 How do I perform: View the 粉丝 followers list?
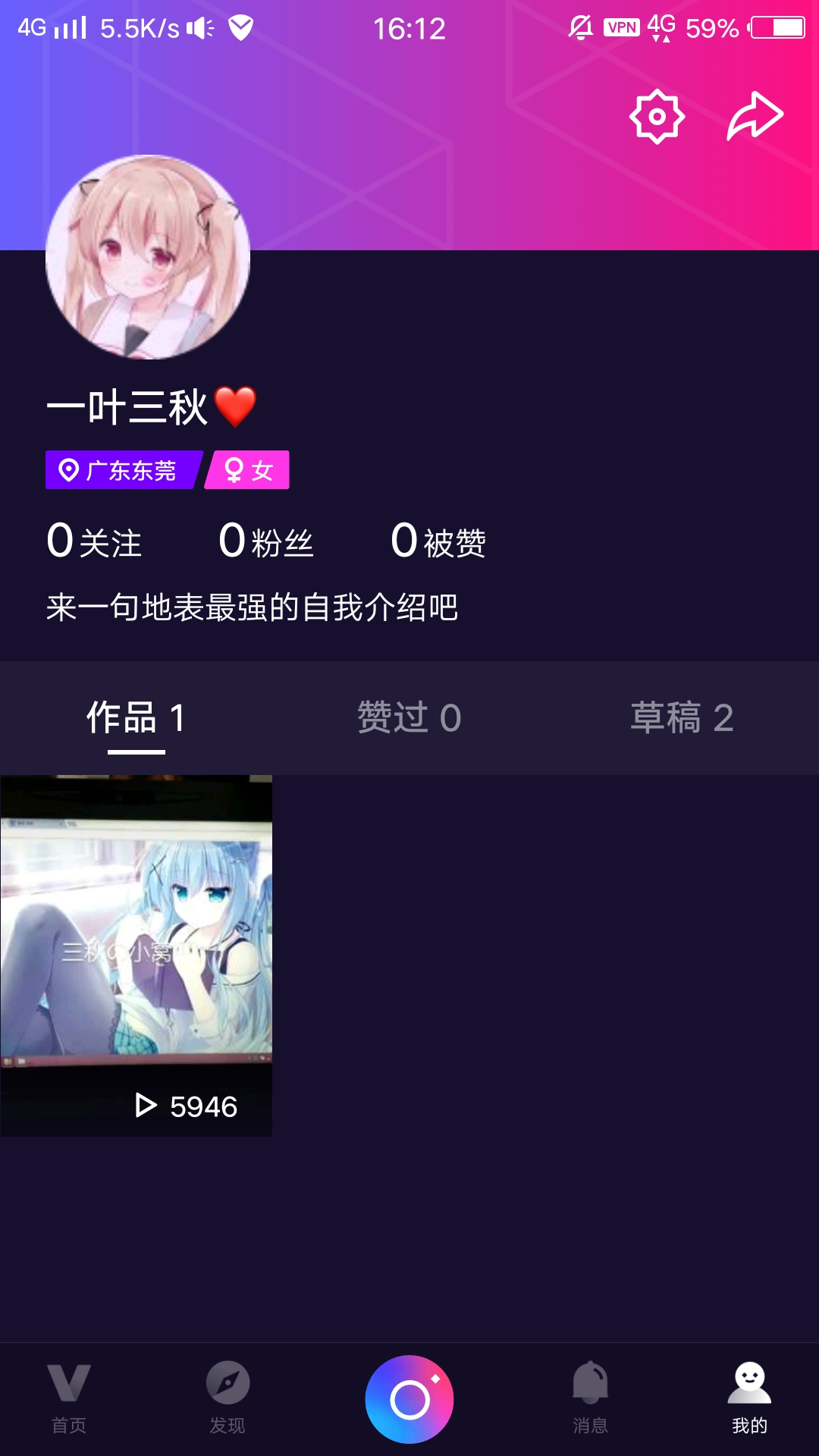click(266, 541)
